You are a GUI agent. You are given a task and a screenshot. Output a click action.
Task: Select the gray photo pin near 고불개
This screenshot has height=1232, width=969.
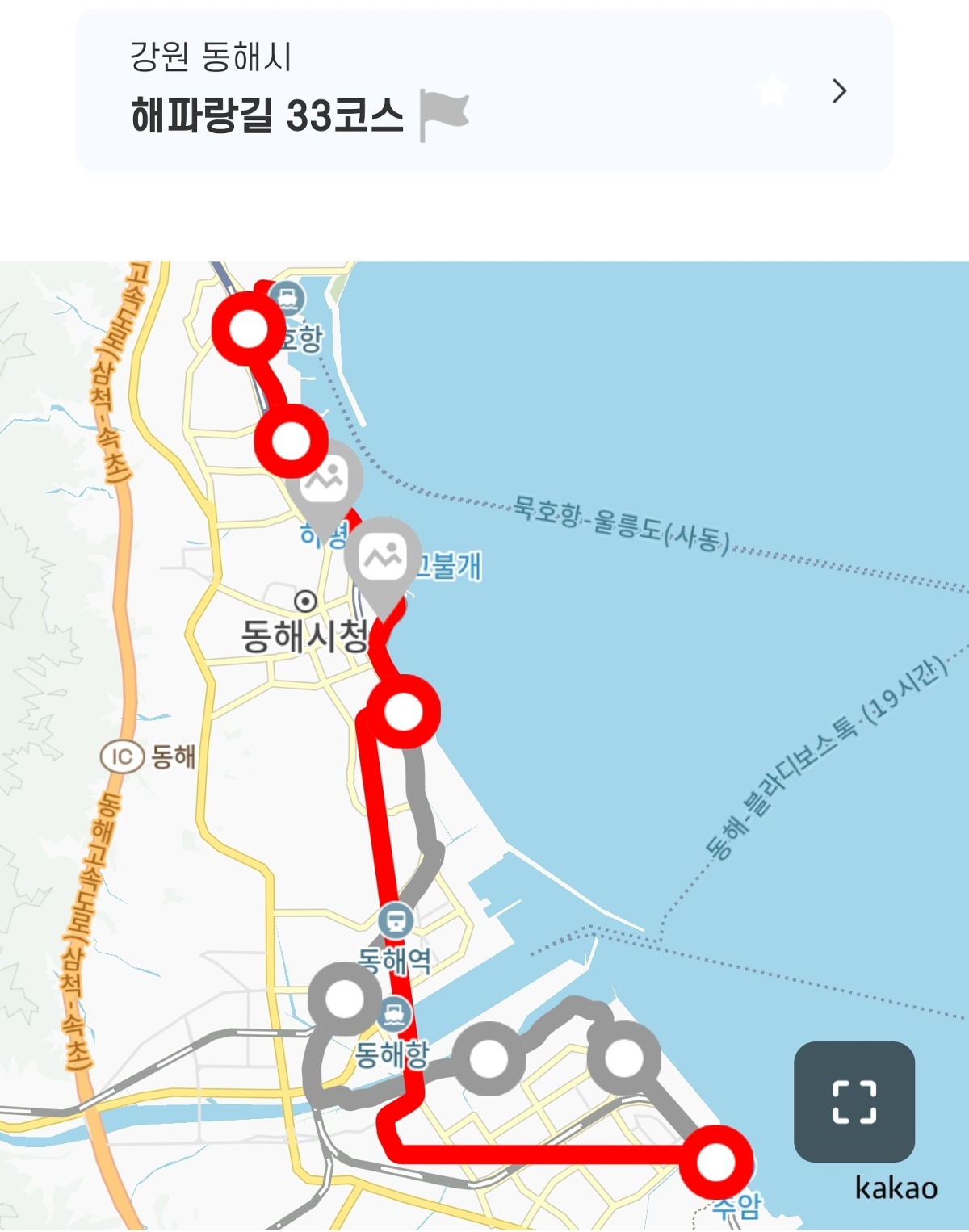383,559
